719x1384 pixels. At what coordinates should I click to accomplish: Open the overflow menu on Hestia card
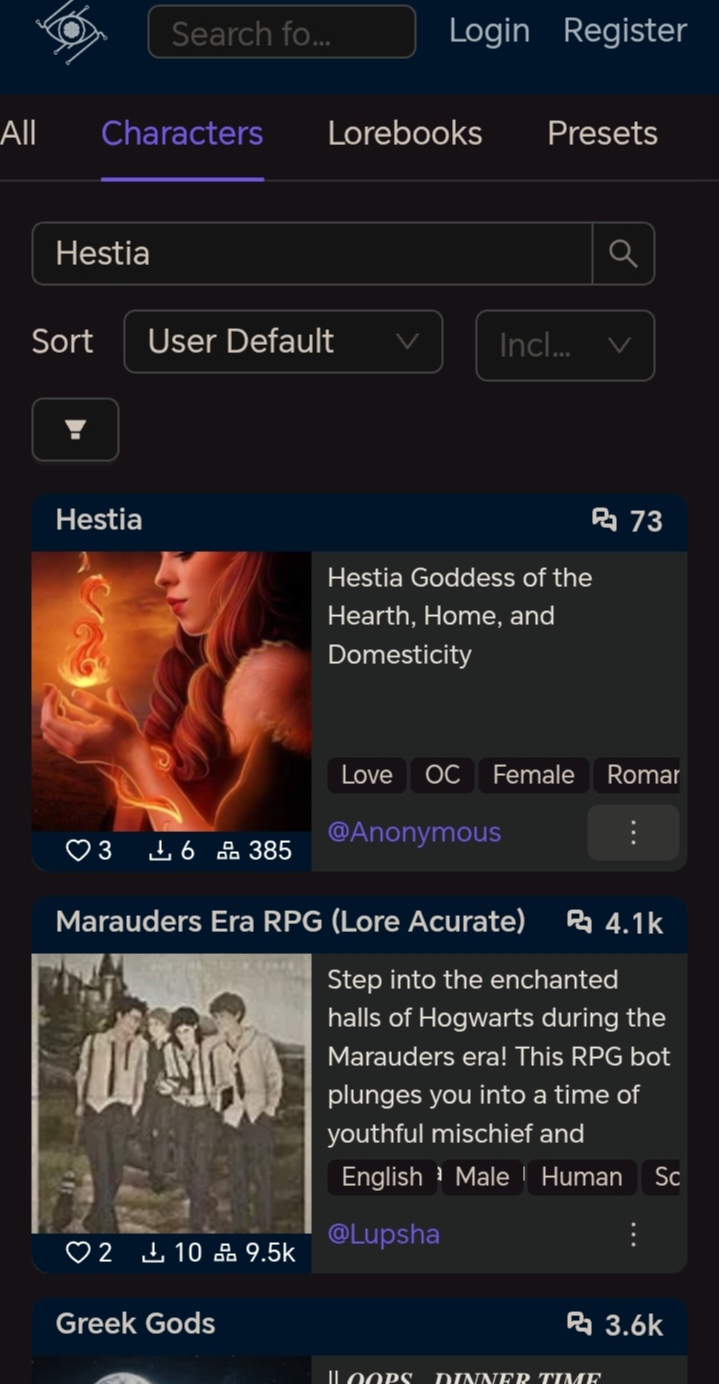pos(632,832)
